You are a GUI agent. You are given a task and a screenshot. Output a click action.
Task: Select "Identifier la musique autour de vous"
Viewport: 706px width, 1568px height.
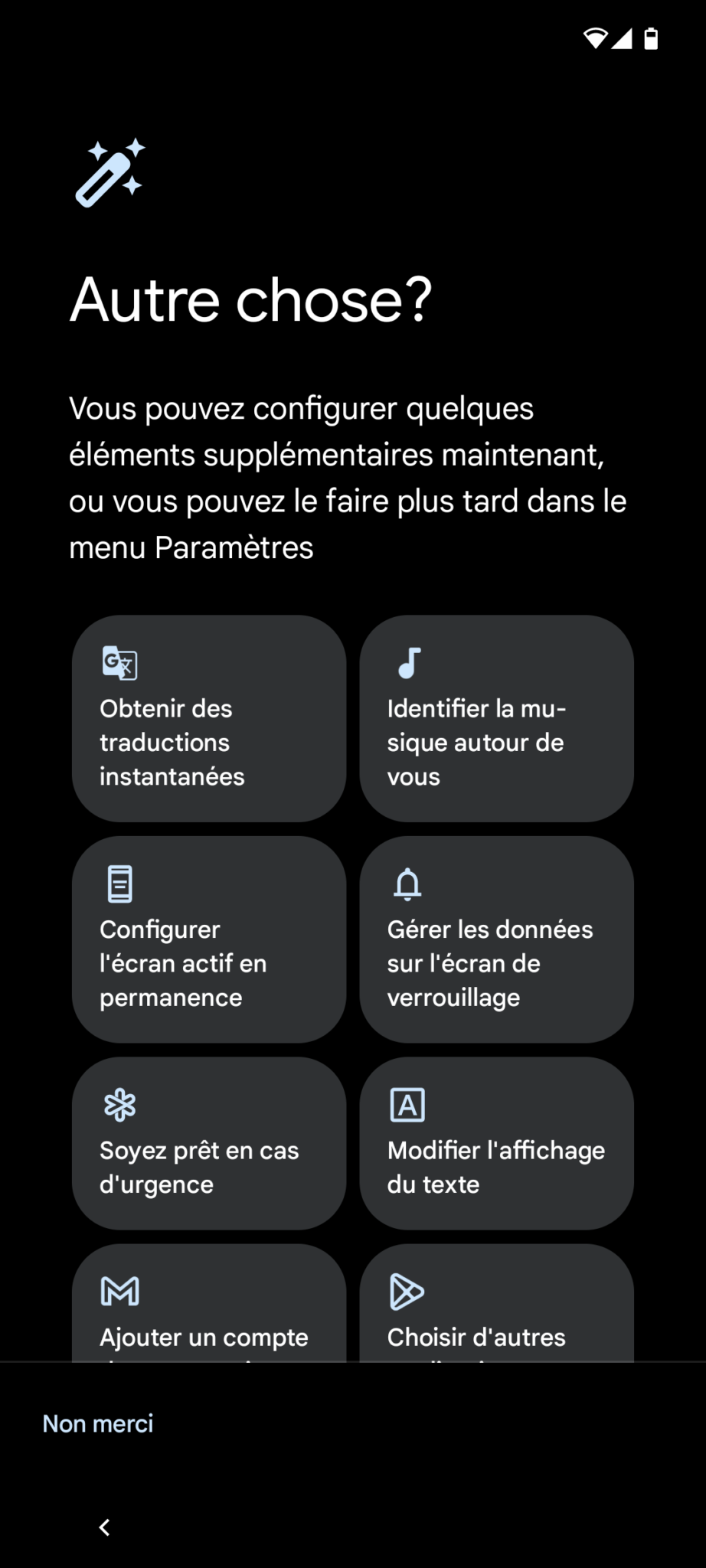pos(496,718)
